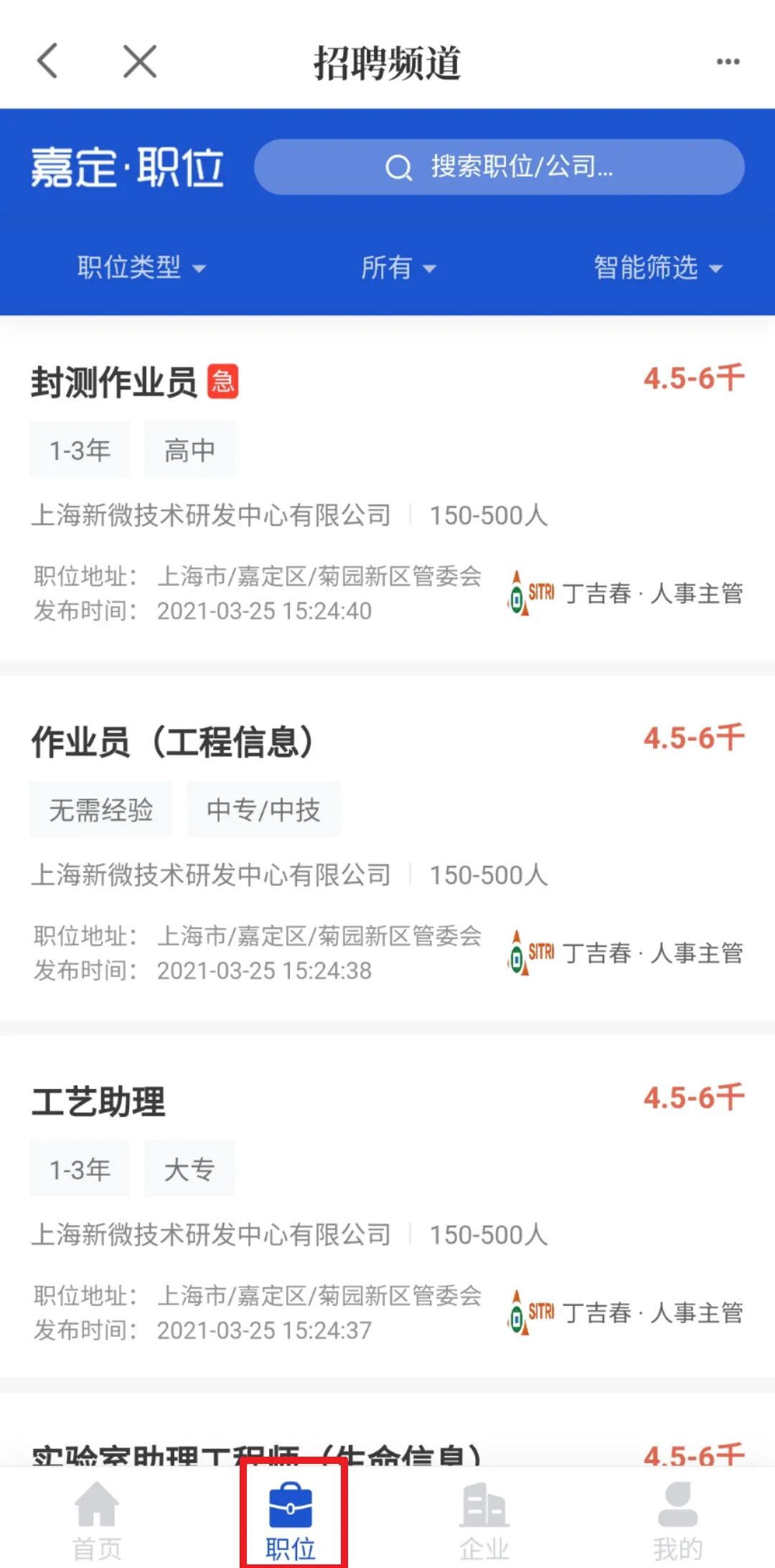Screen dimensions: 775x1568
Task: Open the three-dot overflow menu
Action: coord(728,62)
